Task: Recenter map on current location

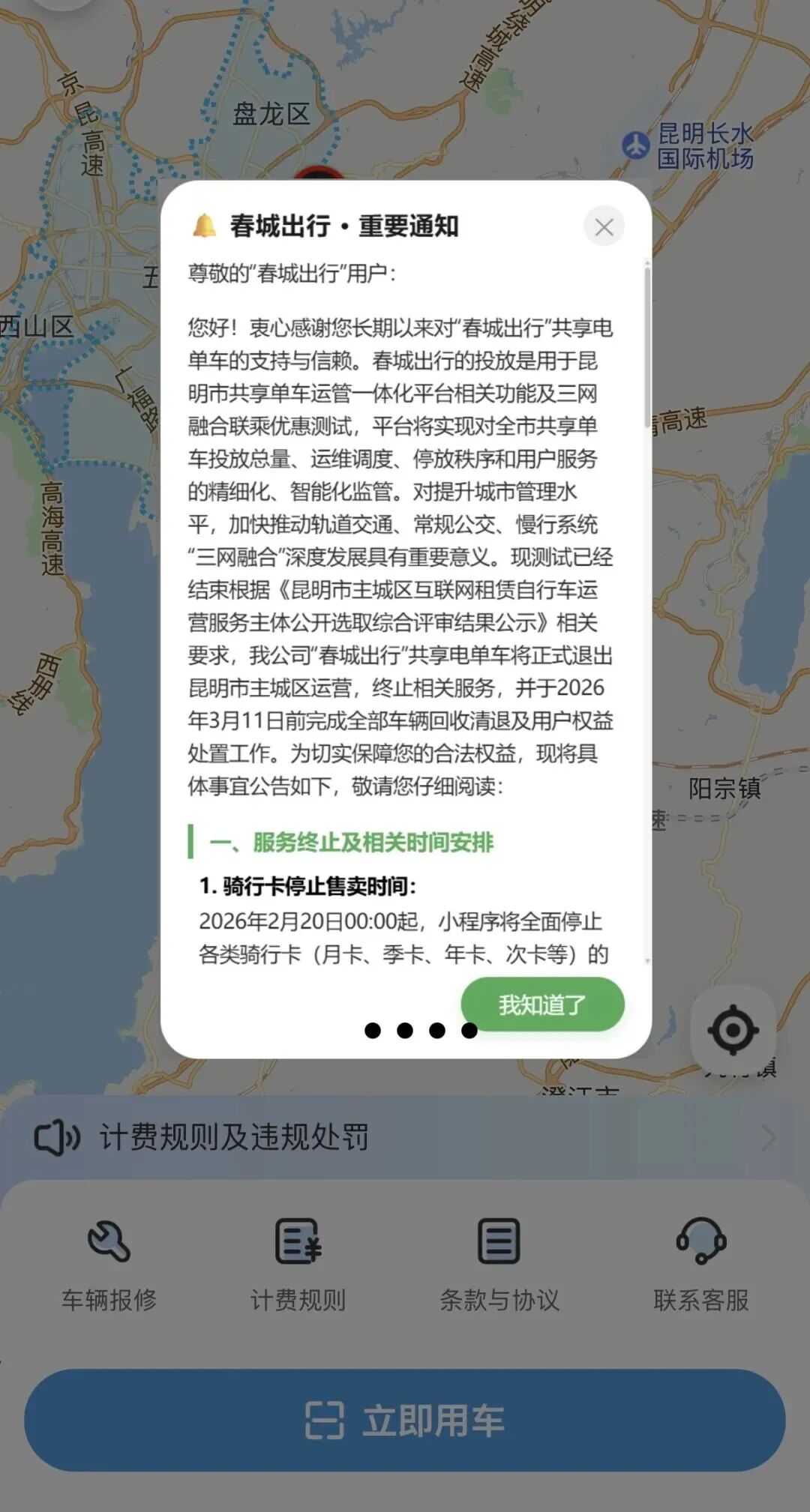Action: click(733, 1030)
